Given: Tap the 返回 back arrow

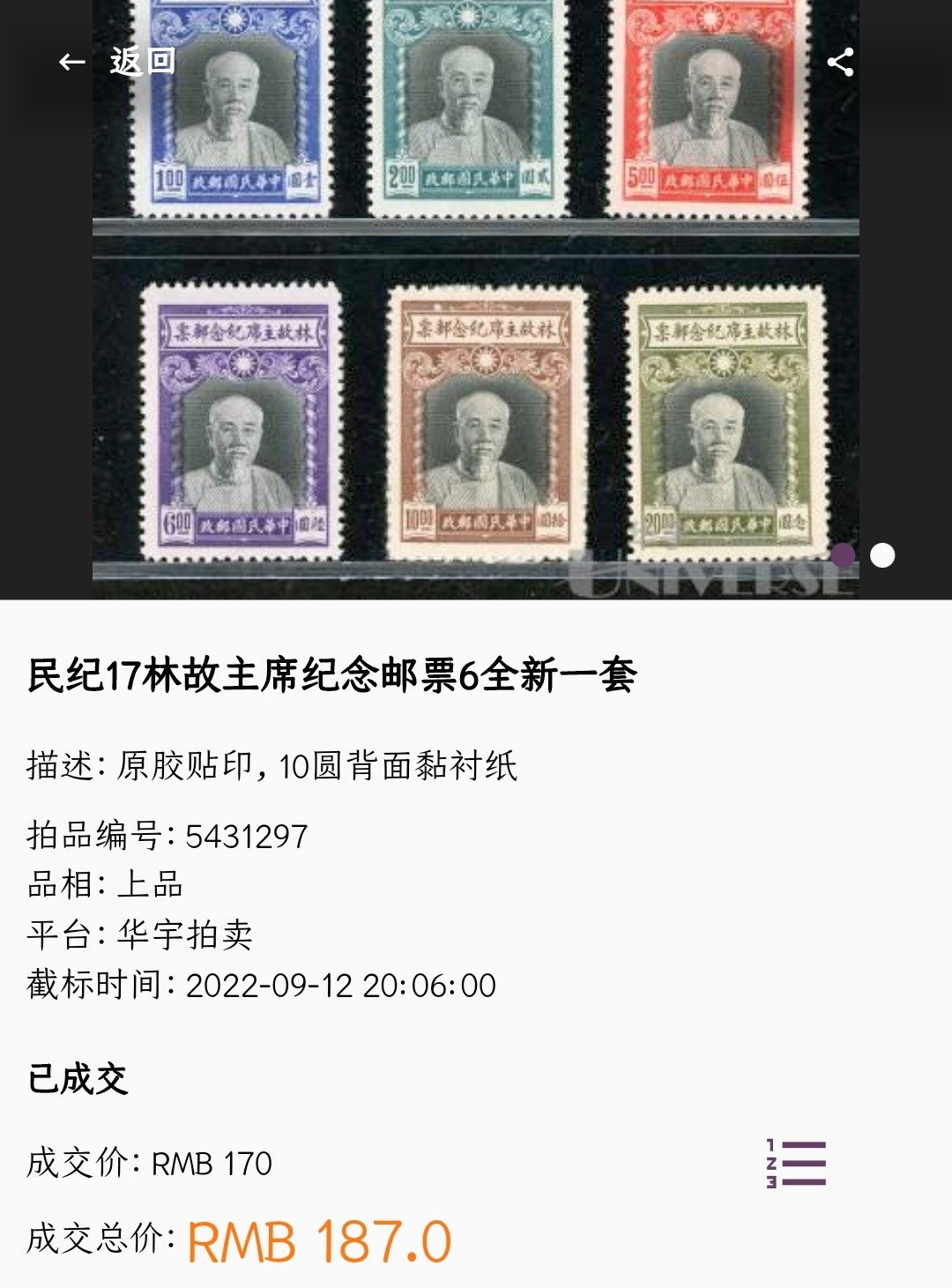Looking at the screenshot, I should [72, 62].
